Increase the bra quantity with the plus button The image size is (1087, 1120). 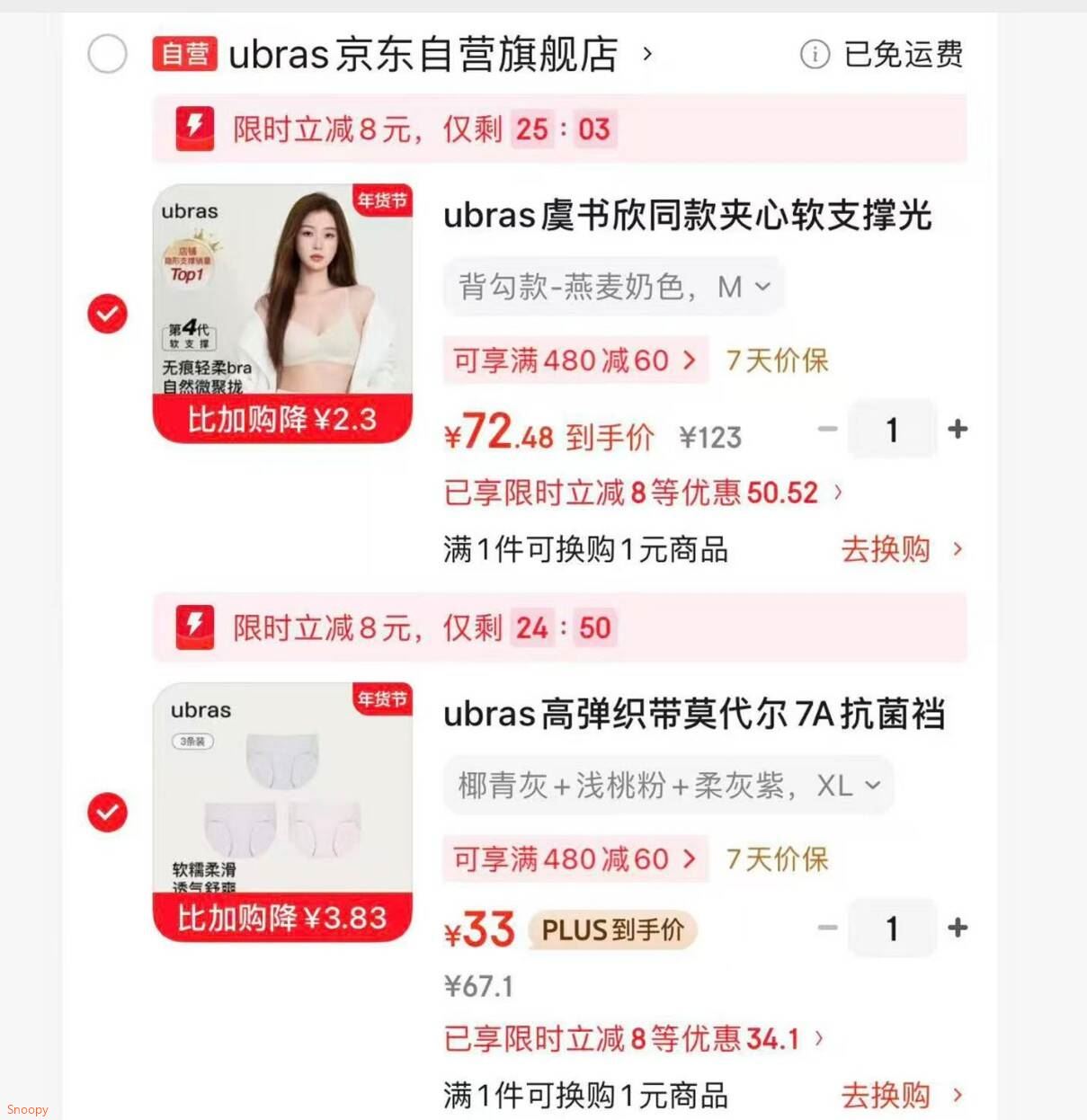click(x=957, y=429)
